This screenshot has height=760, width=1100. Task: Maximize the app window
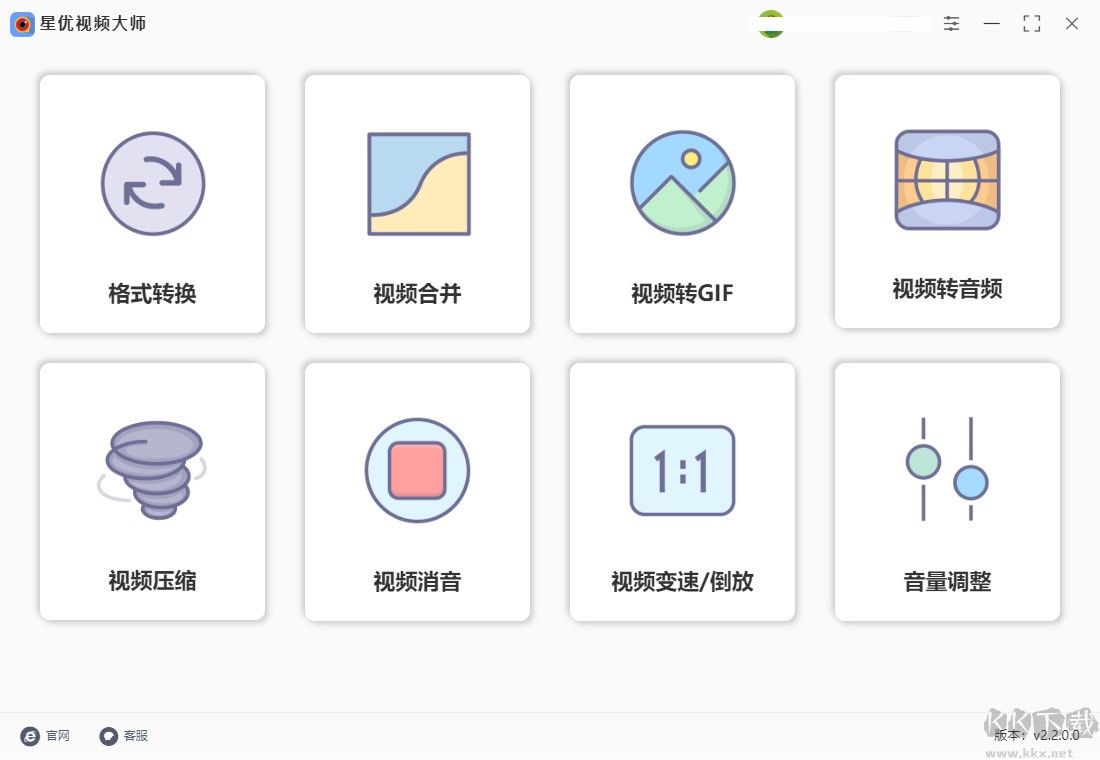click(x=1031, y=24)
